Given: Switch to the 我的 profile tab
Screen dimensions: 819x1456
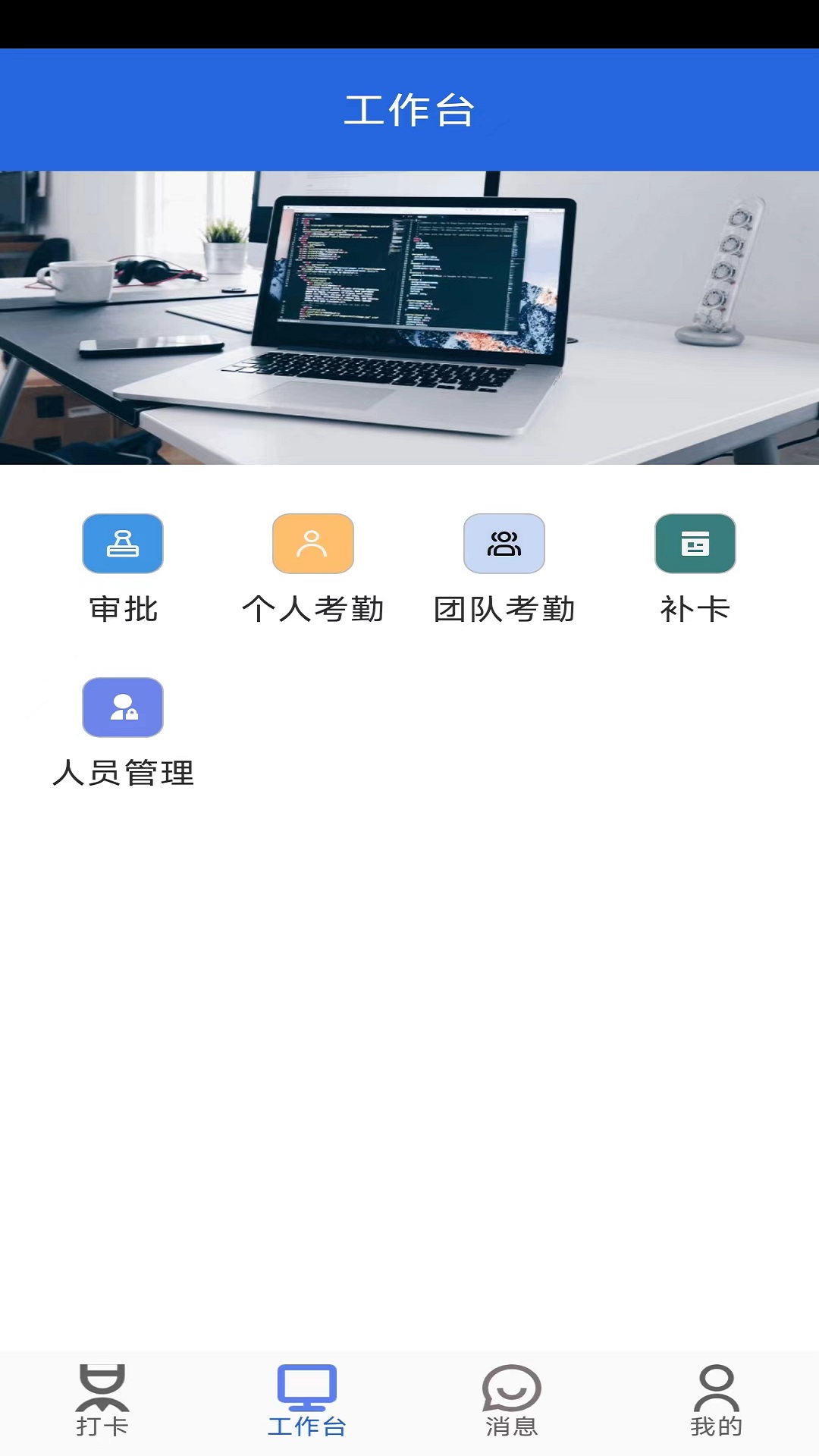Looking at the screenshot, I should (x=716, y=1401).
